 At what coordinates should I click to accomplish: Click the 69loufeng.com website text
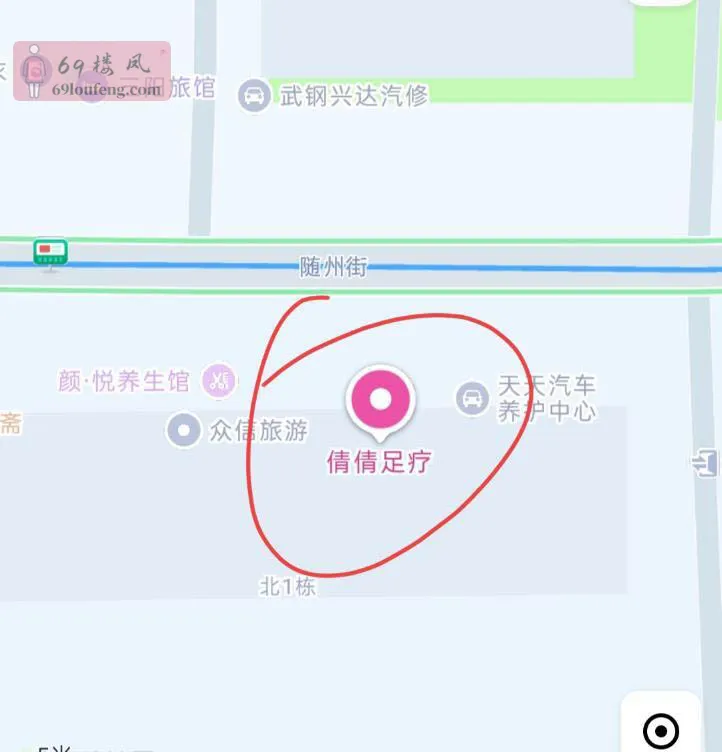(x=104, y=90)
